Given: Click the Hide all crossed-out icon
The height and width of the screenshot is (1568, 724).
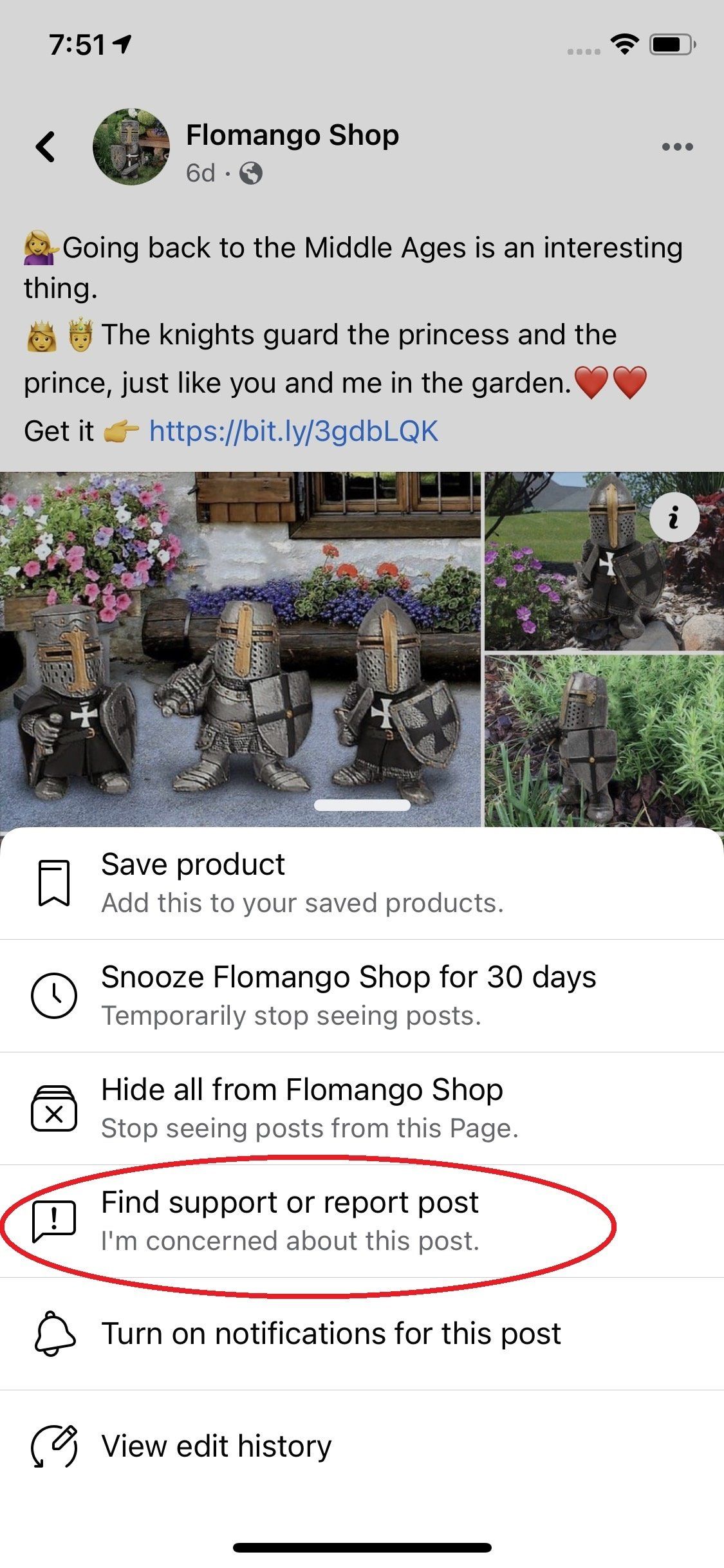Looking at the screenshot, I should [x=55, y=1109].
